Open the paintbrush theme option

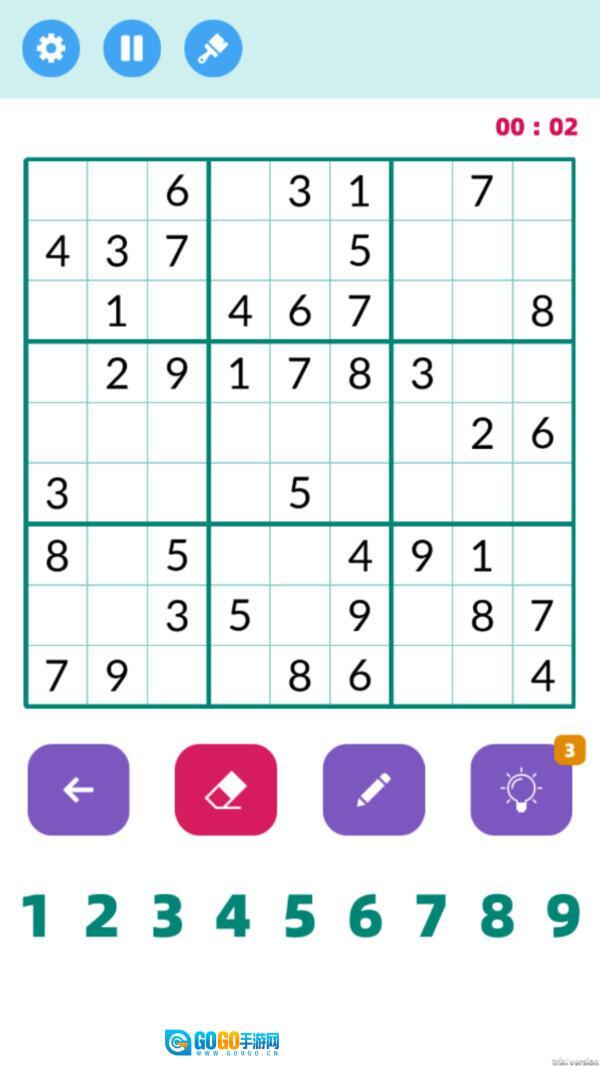coord(213,48)
